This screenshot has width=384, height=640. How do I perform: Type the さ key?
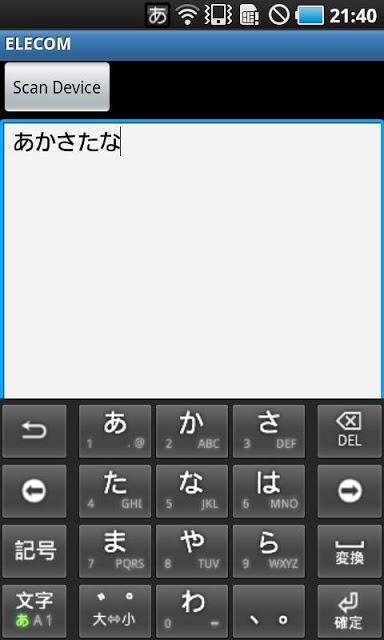pyautogui.click(x=269, y=431)
